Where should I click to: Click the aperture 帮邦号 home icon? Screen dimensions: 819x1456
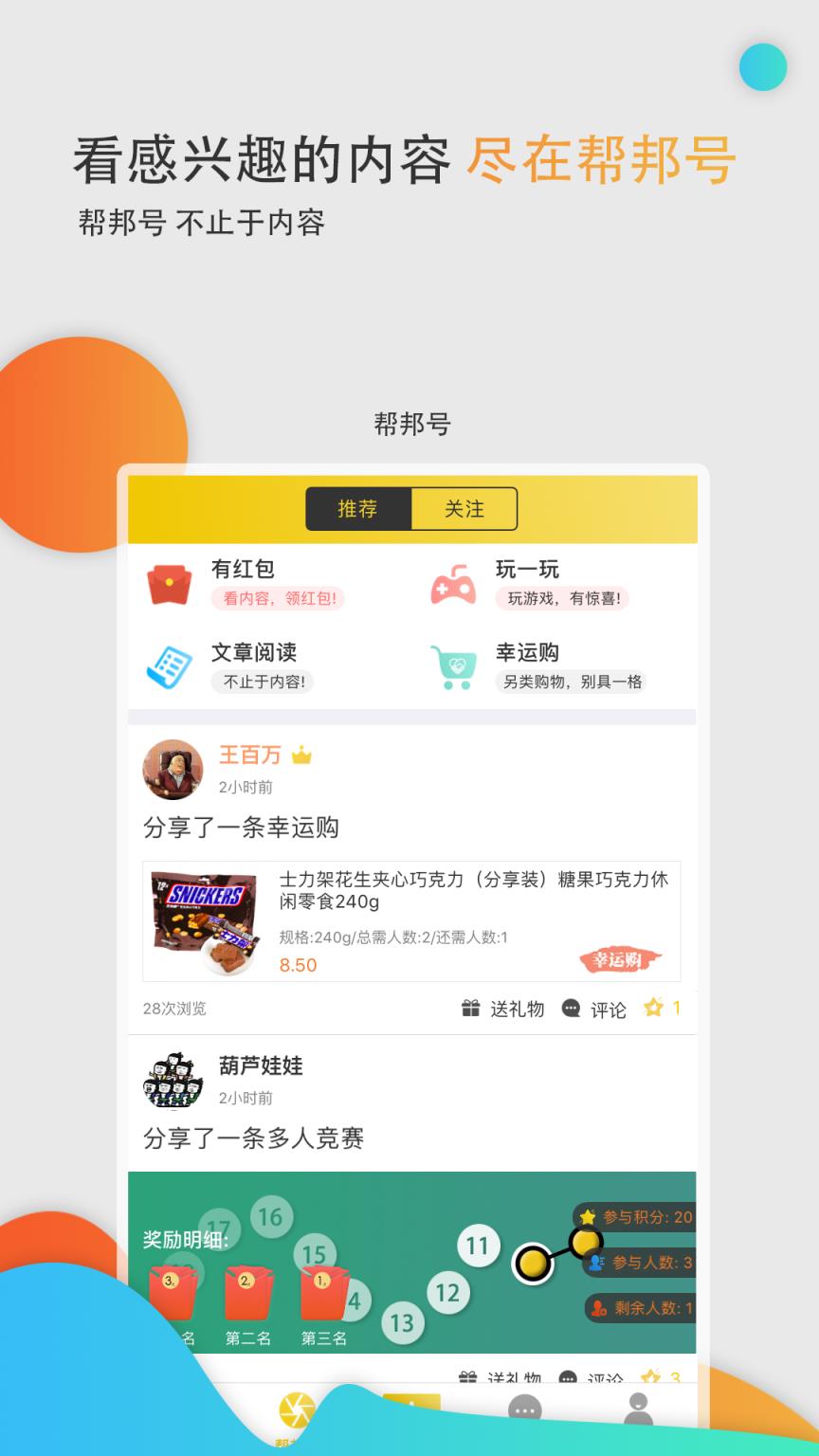[x=295, y=1410]
